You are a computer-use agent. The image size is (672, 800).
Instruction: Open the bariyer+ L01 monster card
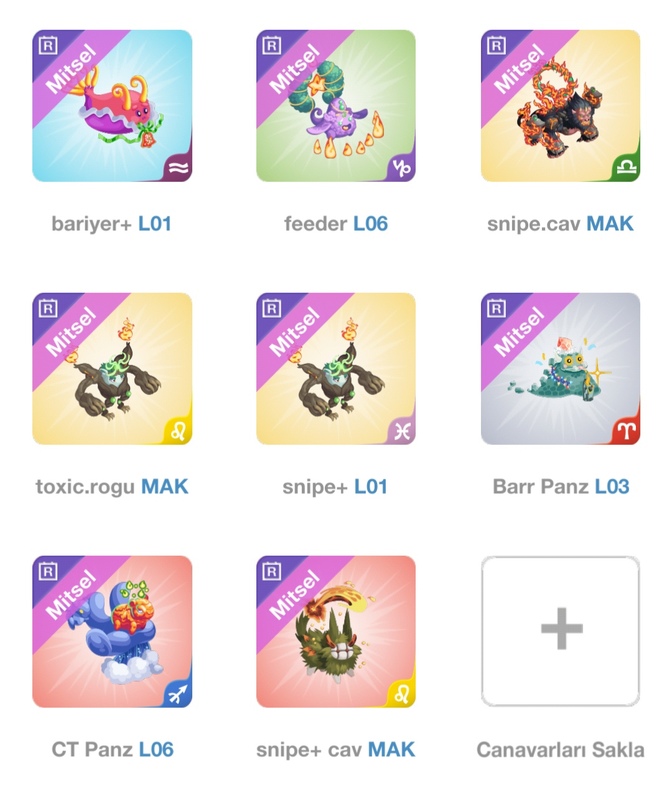112,106
